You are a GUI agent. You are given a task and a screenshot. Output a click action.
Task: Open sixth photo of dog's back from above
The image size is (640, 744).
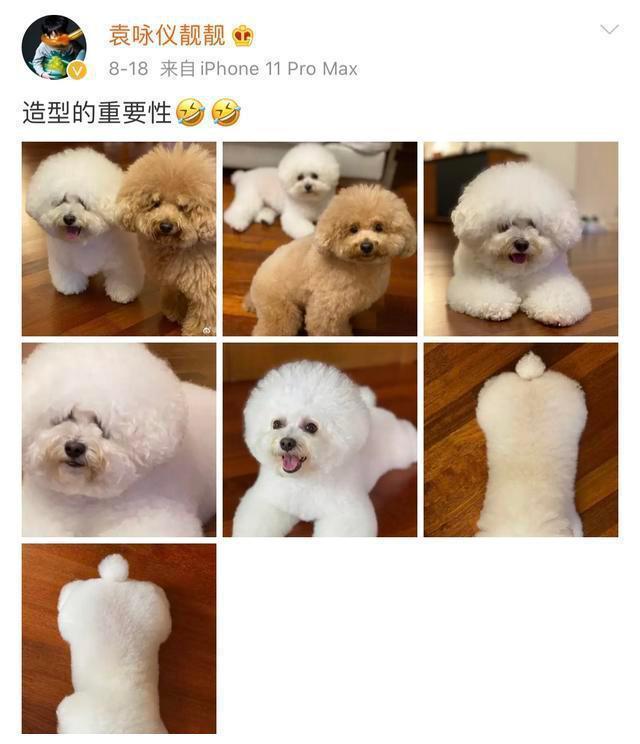(x=521, y=440)
